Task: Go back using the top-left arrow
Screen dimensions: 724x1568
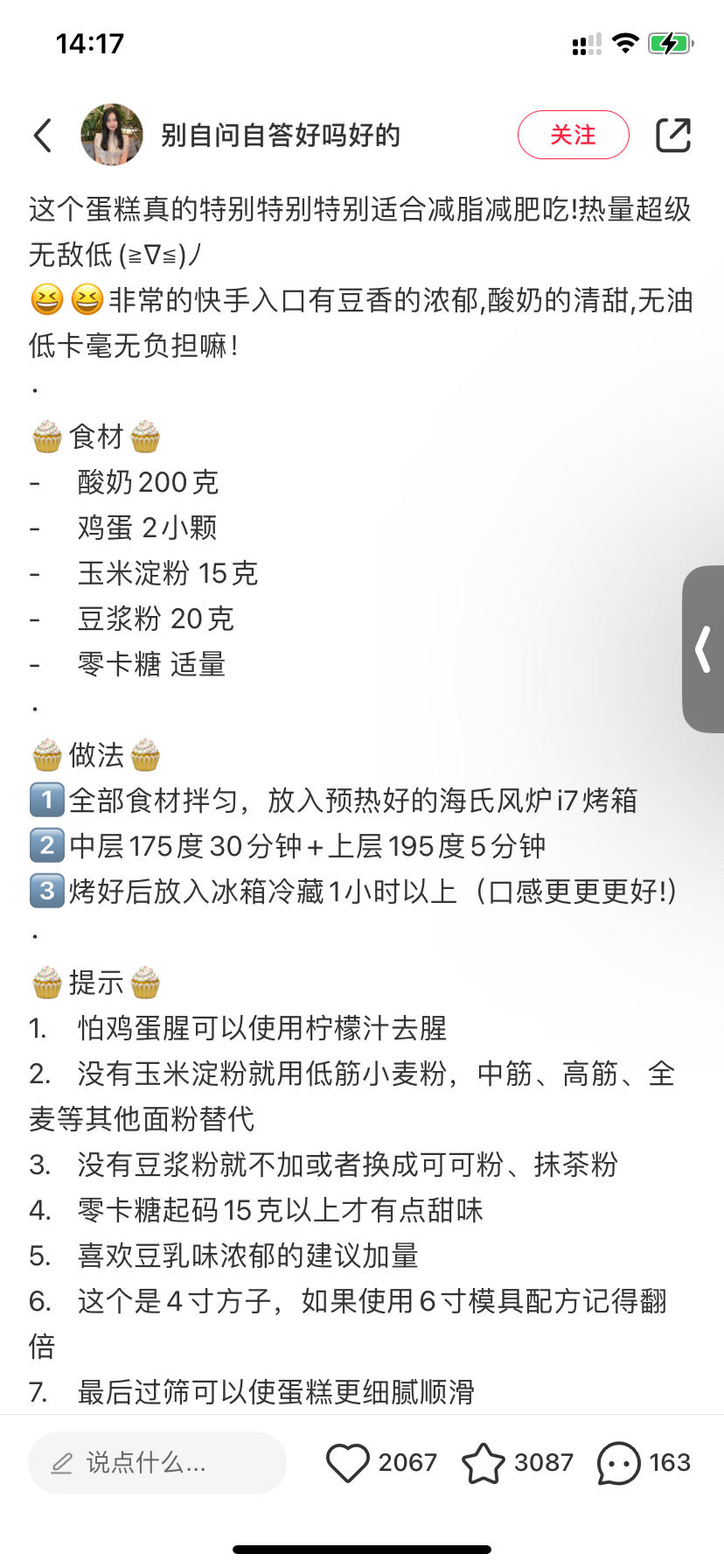Action: point(43,136)
